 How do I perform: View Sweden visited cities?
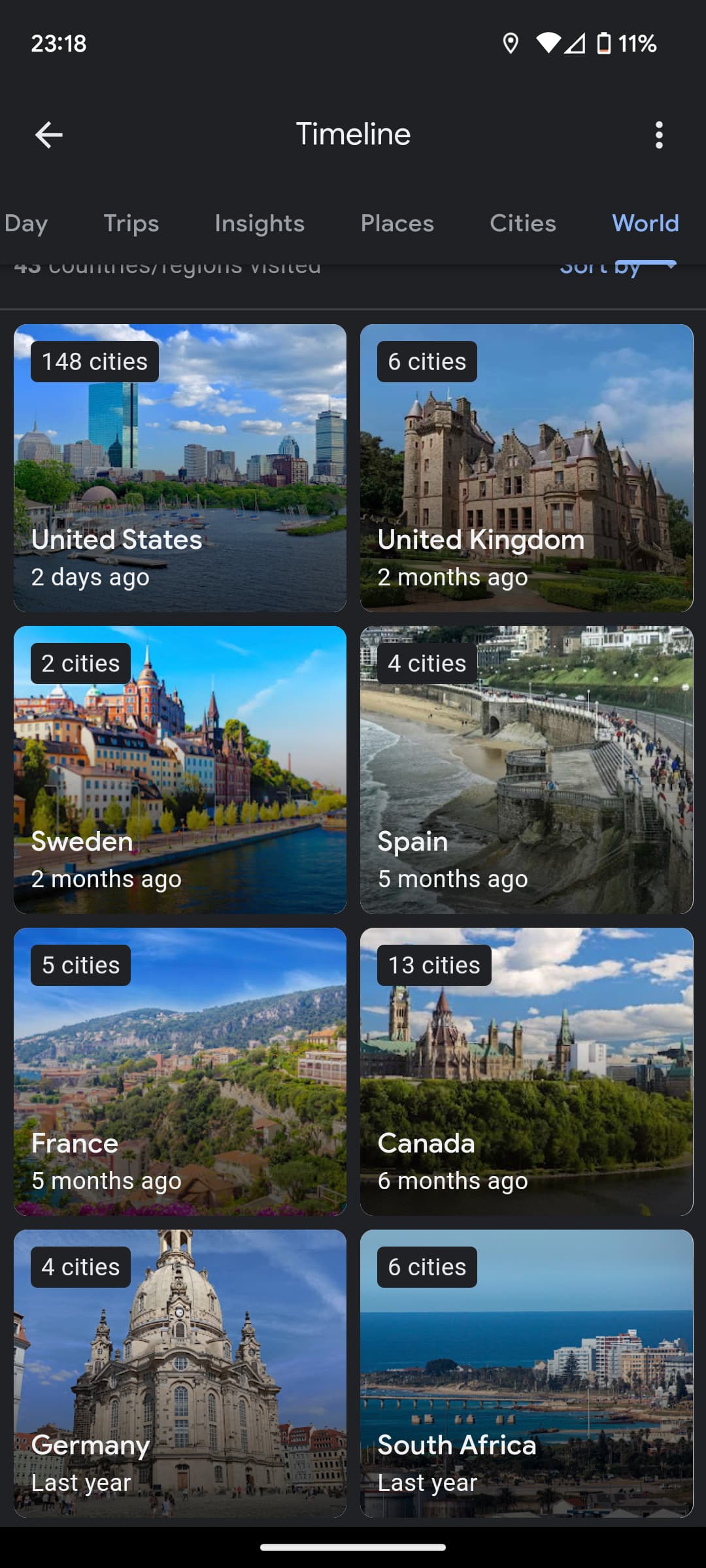[x=180, y=770]
